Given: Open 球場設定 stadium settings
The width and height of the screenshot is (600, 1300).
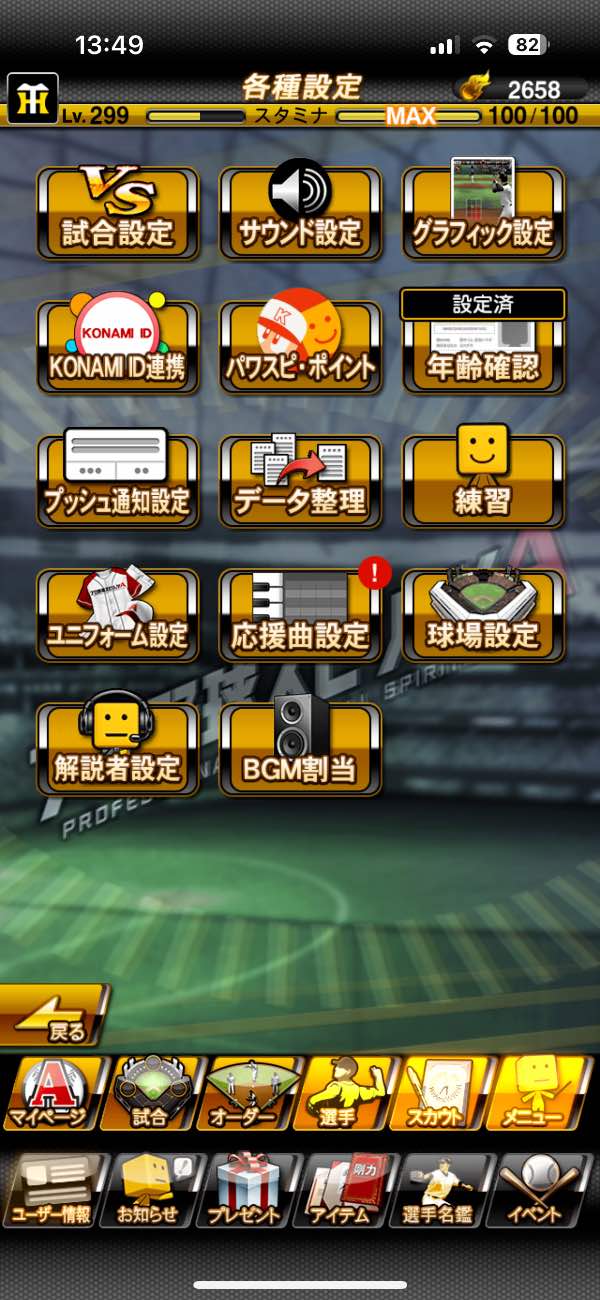Looking at the screenshot, I should tap(483, 614).
